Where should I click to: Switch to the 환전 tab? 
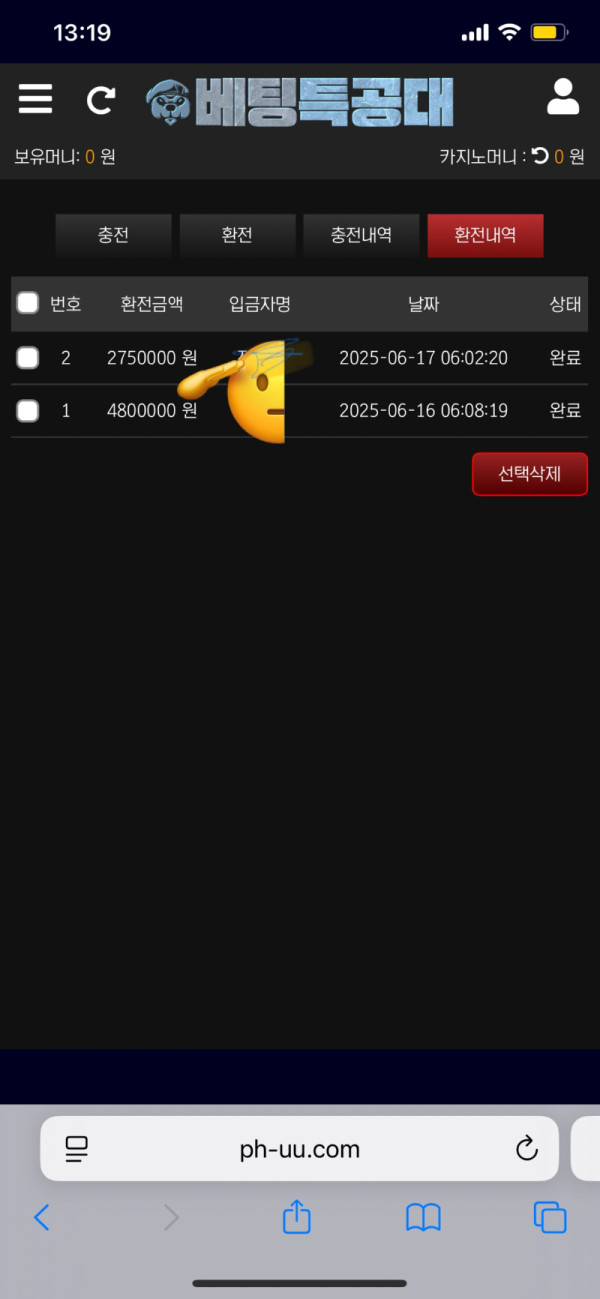(x=237, y=236)
